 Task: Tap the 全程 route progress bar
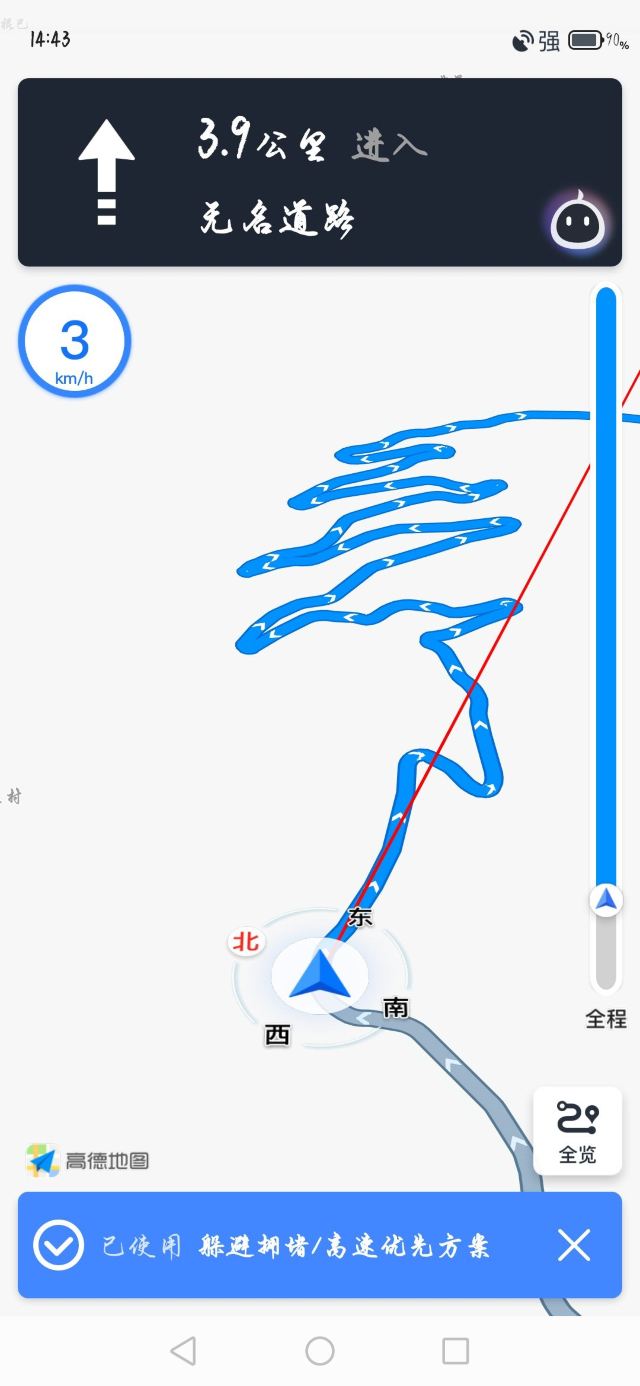click(x=606, y=640)
